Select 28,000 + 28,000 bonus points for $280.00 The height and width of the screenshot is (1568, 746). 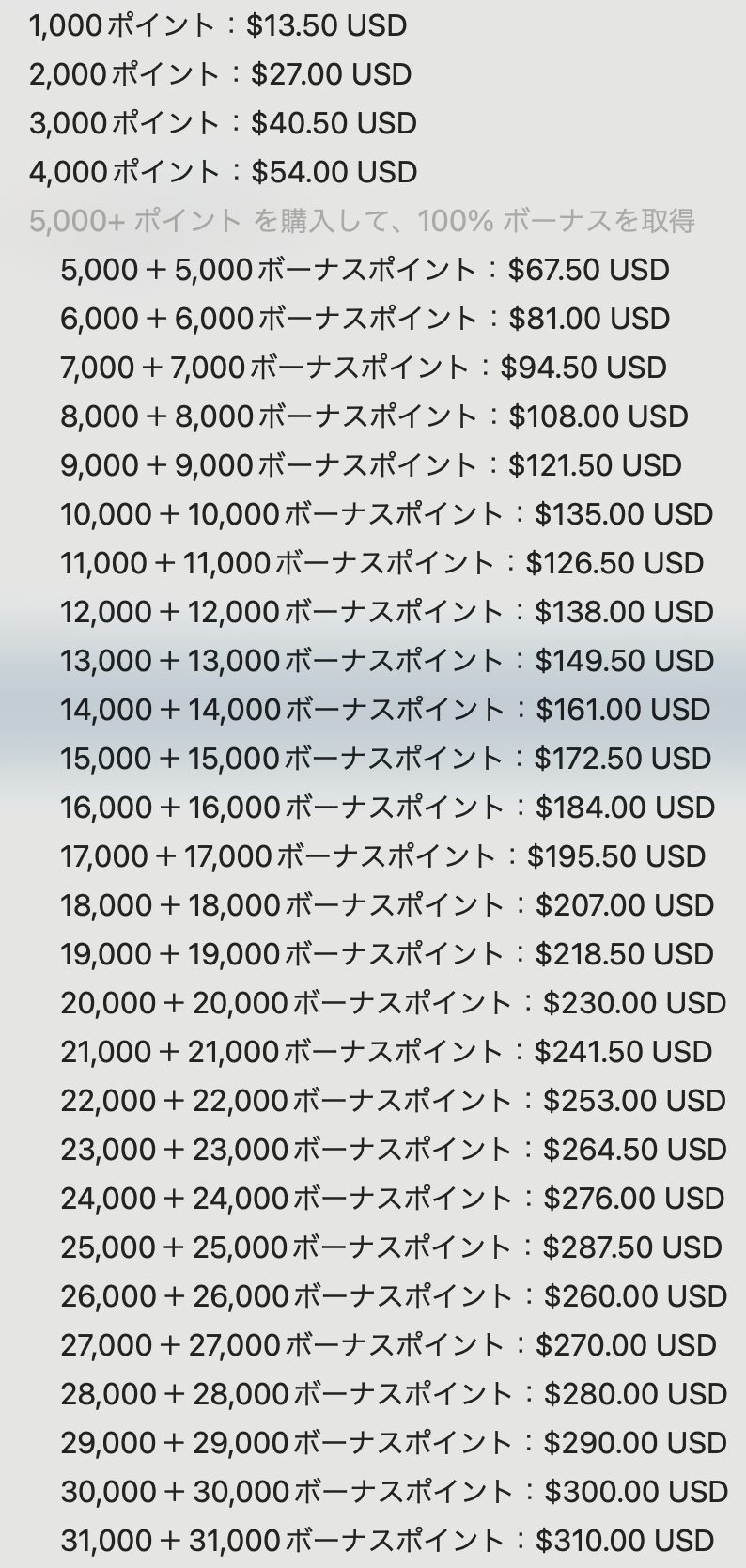[x=393, y=1394]
